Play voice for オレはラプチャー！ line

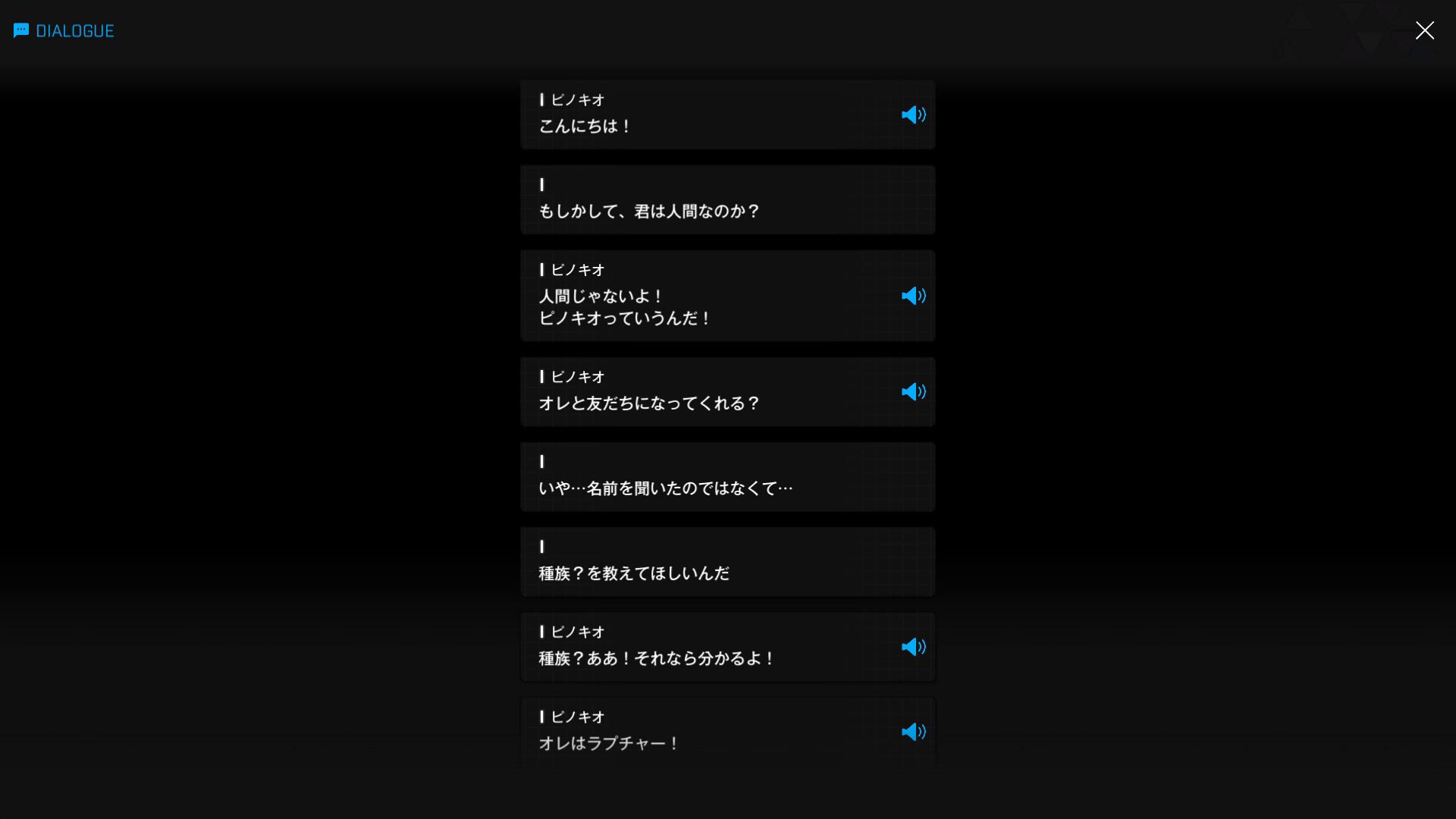pos(913,732)
